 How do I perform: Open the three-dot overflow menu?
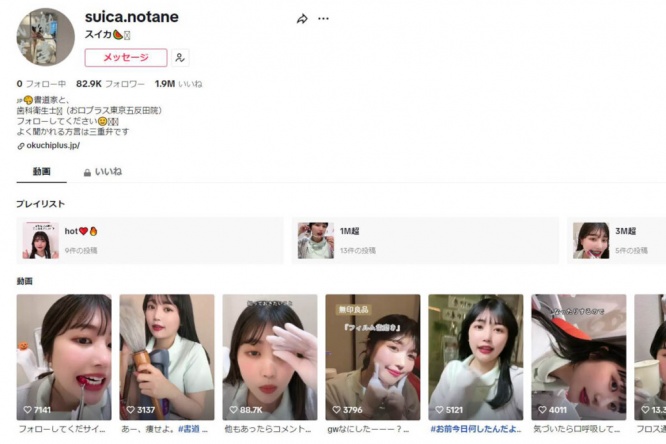[323, 19]
